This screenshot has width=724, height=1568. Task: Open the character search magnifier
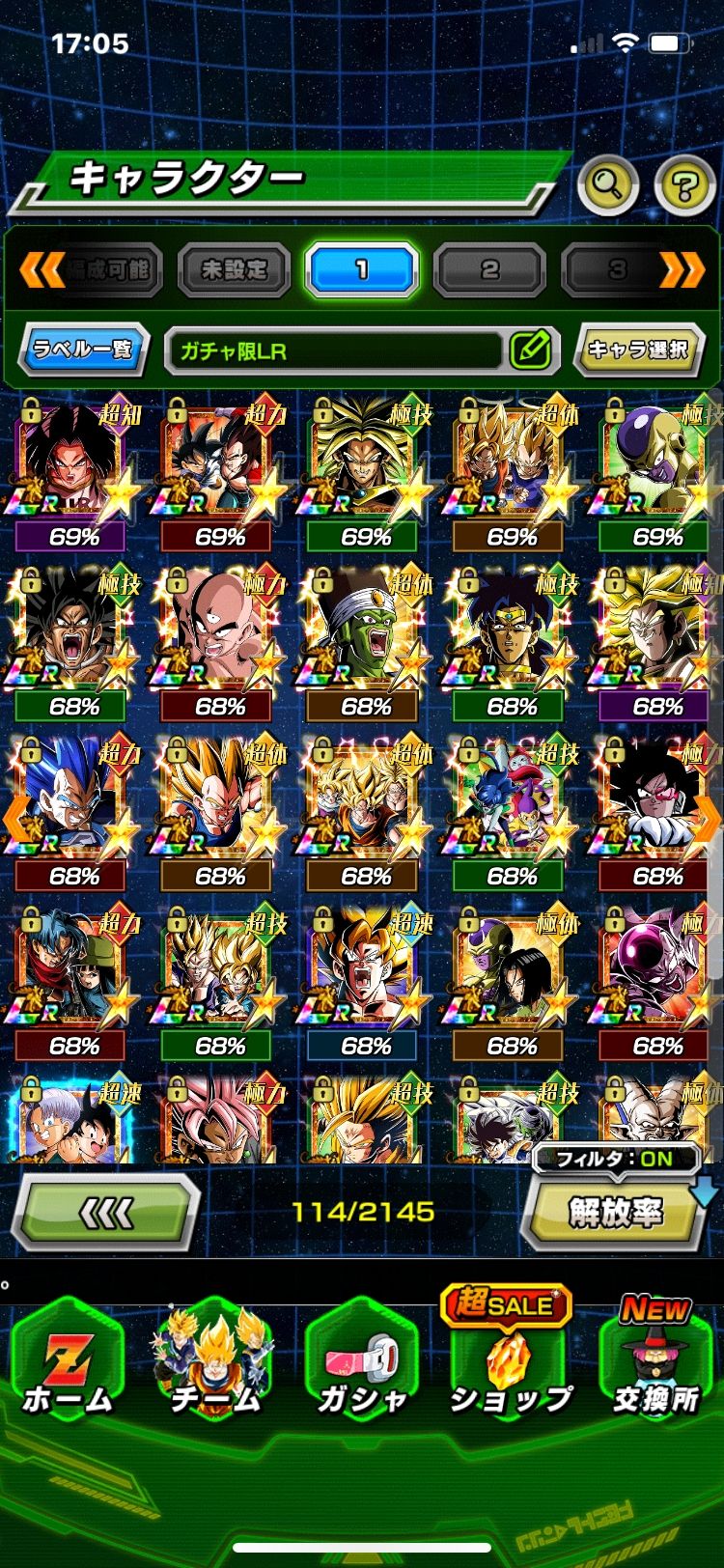(607, 183)
